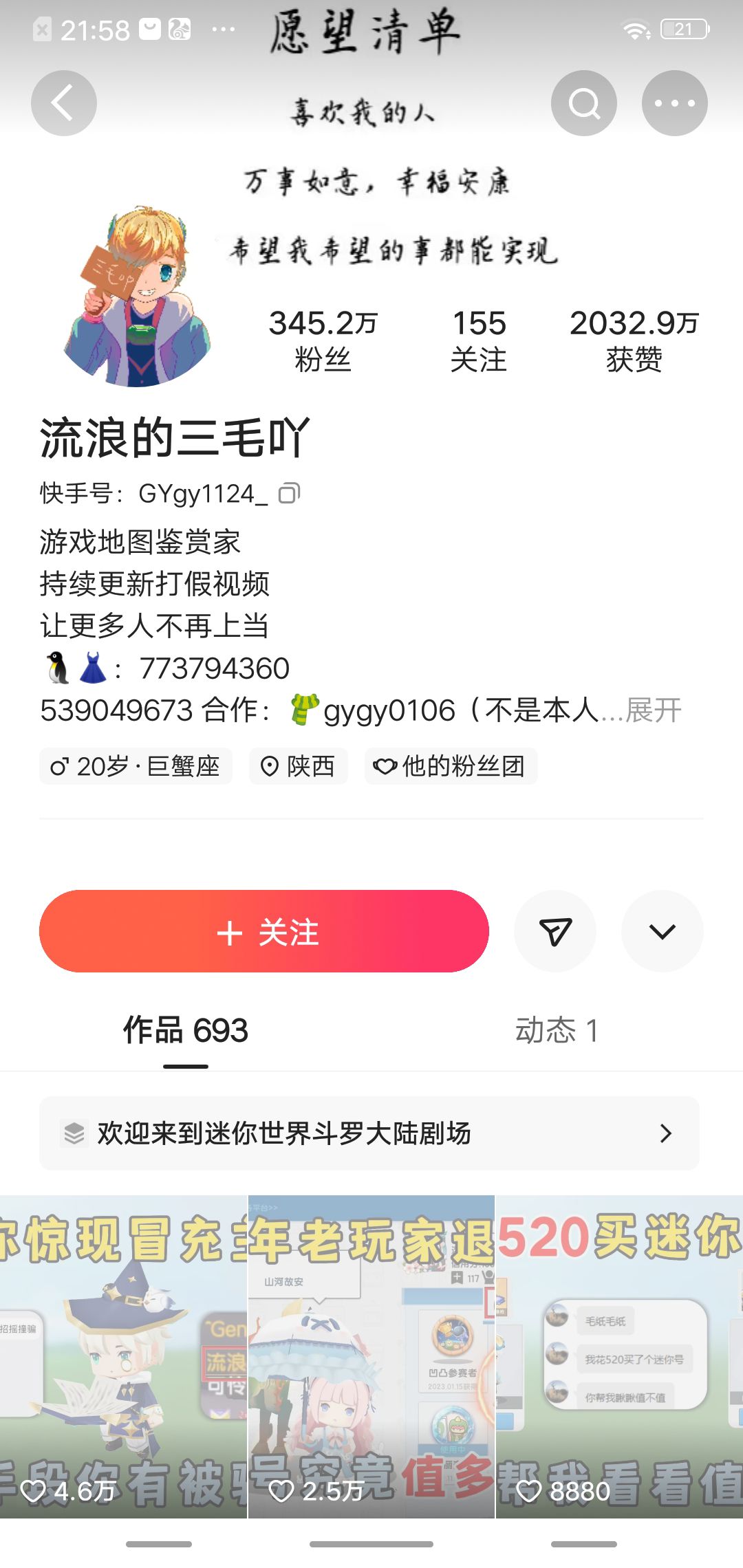This screenshot has height=1568, width=743.
Task: Switch to the 作品 693 tab
Action: (x=186, y=1030)
